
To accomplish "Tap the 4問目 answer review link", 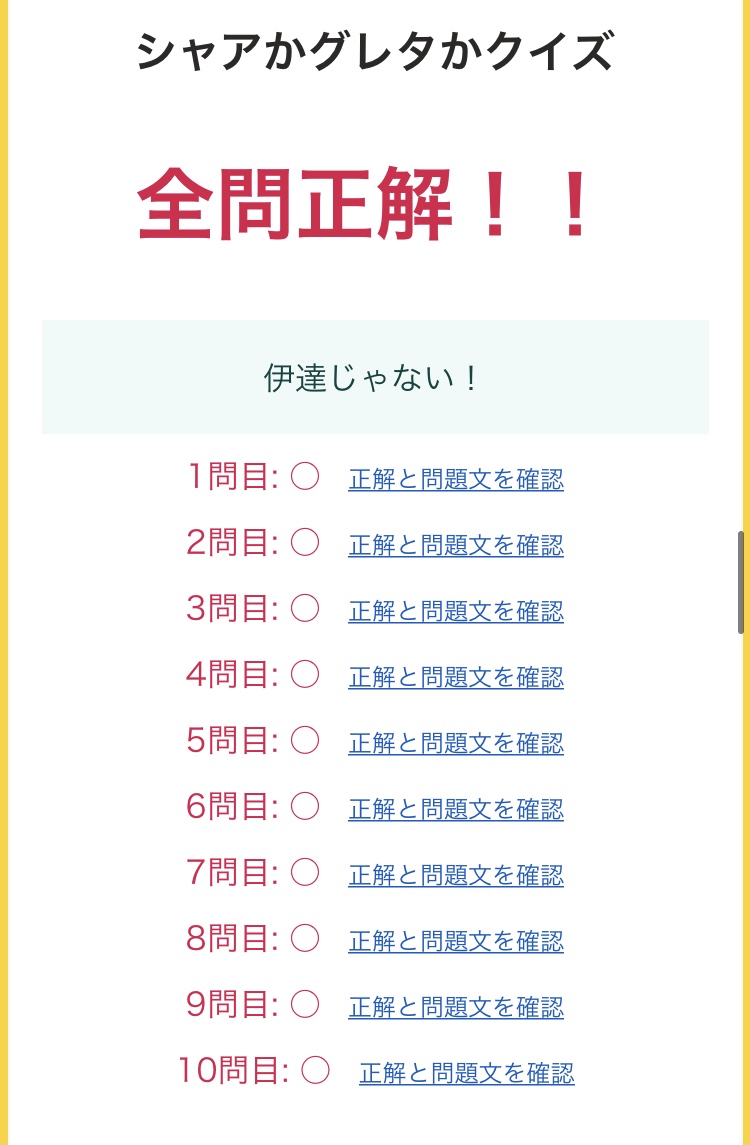I will point(456,678).
